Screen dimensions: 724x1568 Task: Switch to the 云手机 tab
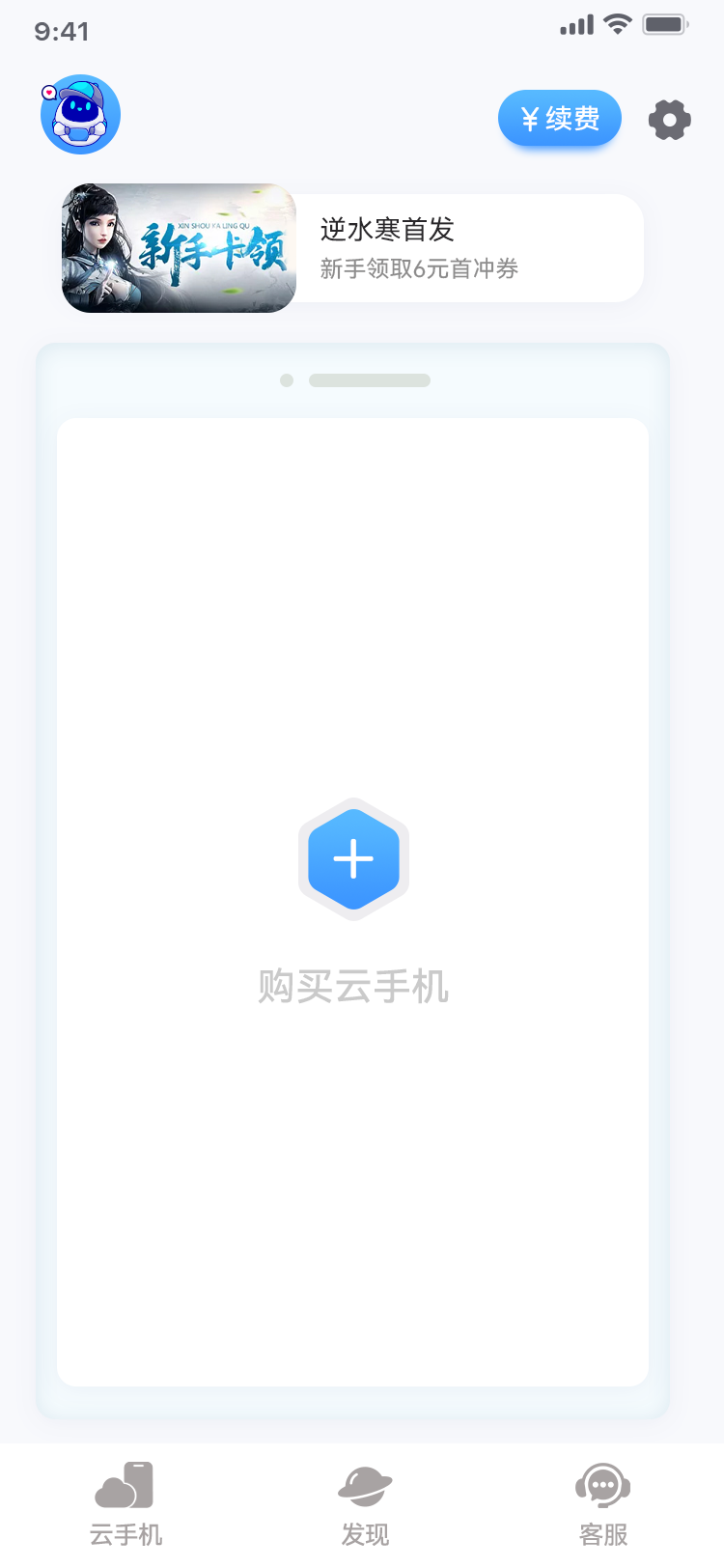125,1535
